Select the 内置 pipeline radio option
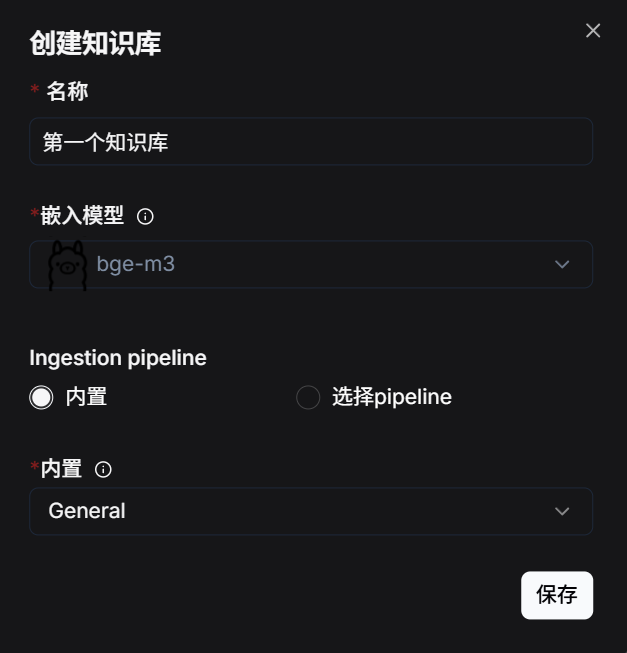627x653 pixels. (41, 397)
